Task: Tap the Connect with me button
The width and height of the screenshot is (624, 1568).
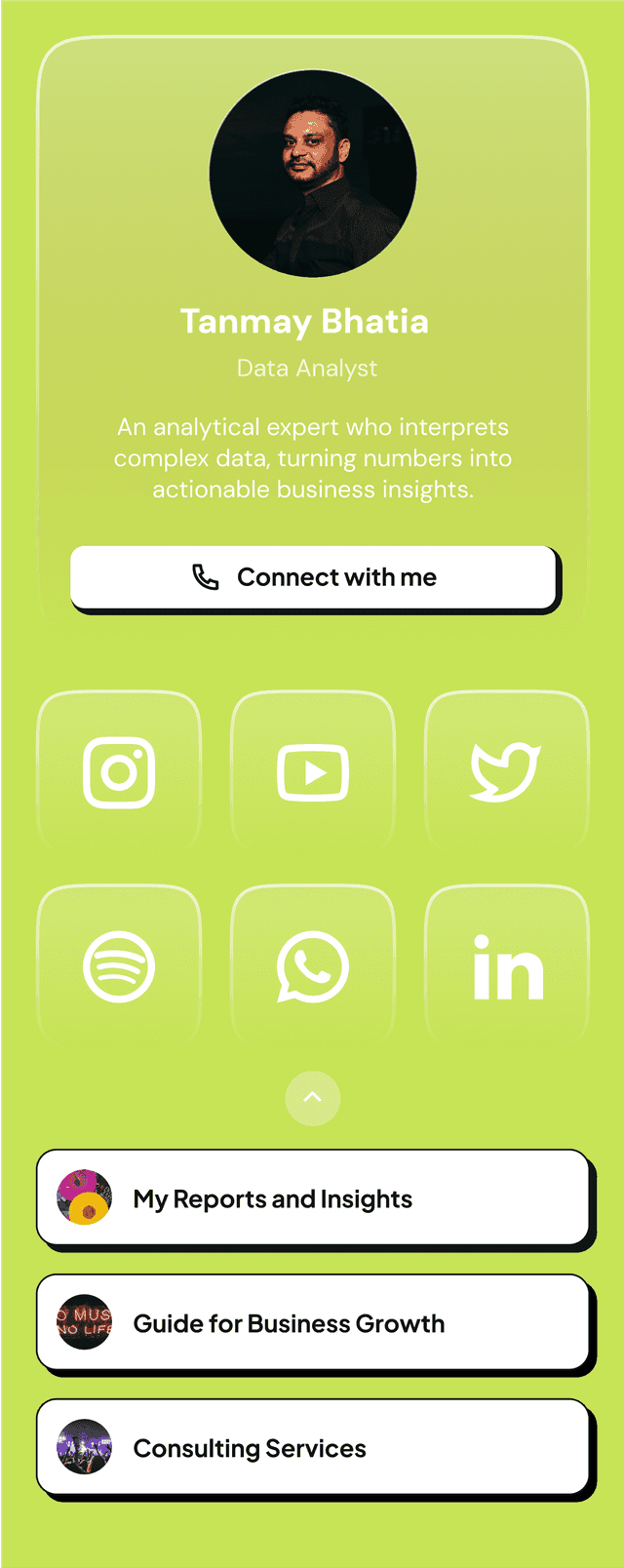Action: [313, 577]
